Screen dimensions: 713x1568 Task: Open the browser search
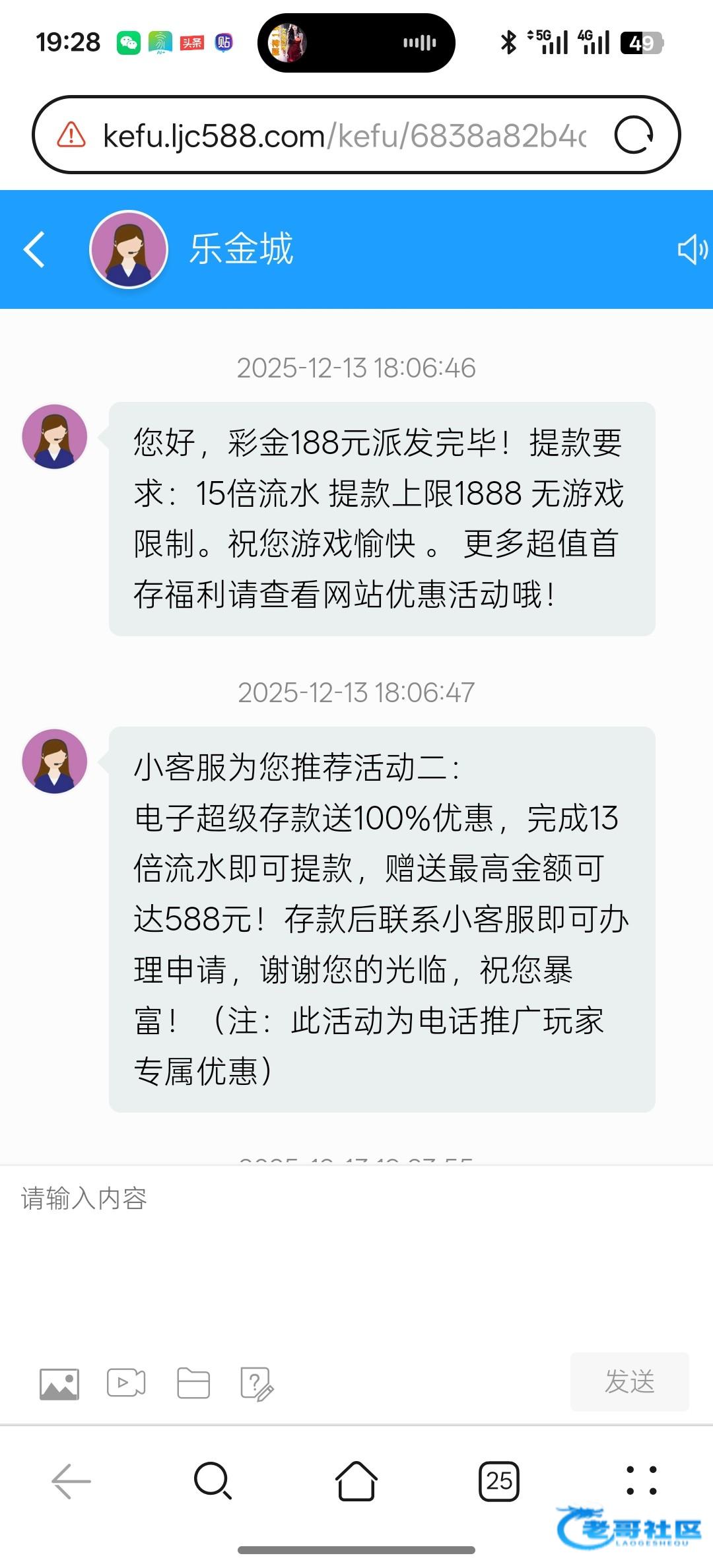point(213,1481)
